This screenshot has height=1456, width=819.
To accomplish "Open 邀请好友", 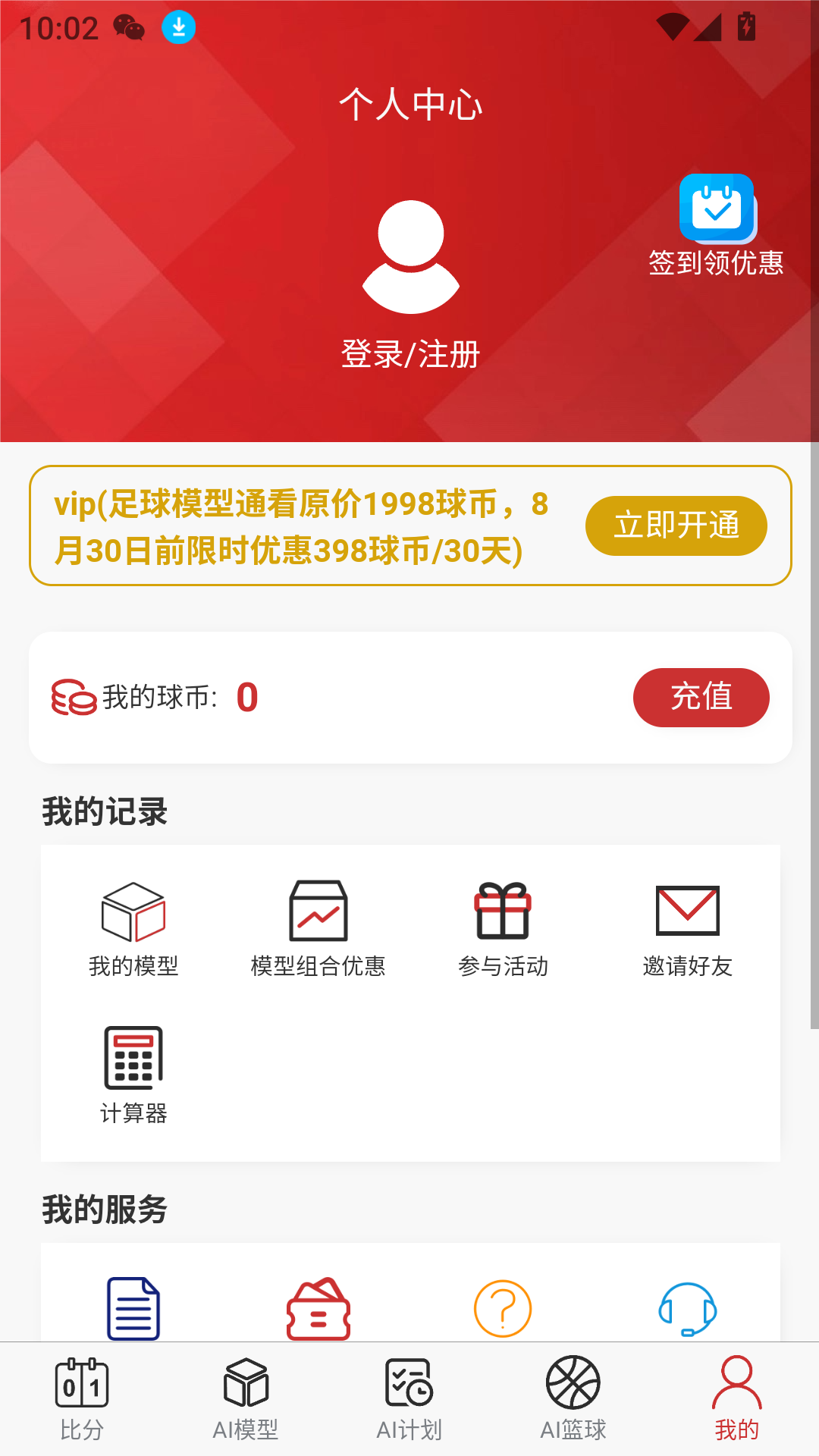I will tap(687, 929).
